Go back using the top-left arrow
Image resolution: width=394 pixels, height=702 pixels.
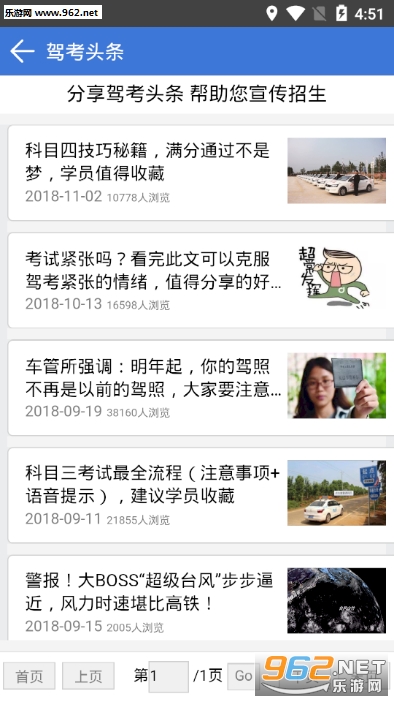tap(22, 51)
